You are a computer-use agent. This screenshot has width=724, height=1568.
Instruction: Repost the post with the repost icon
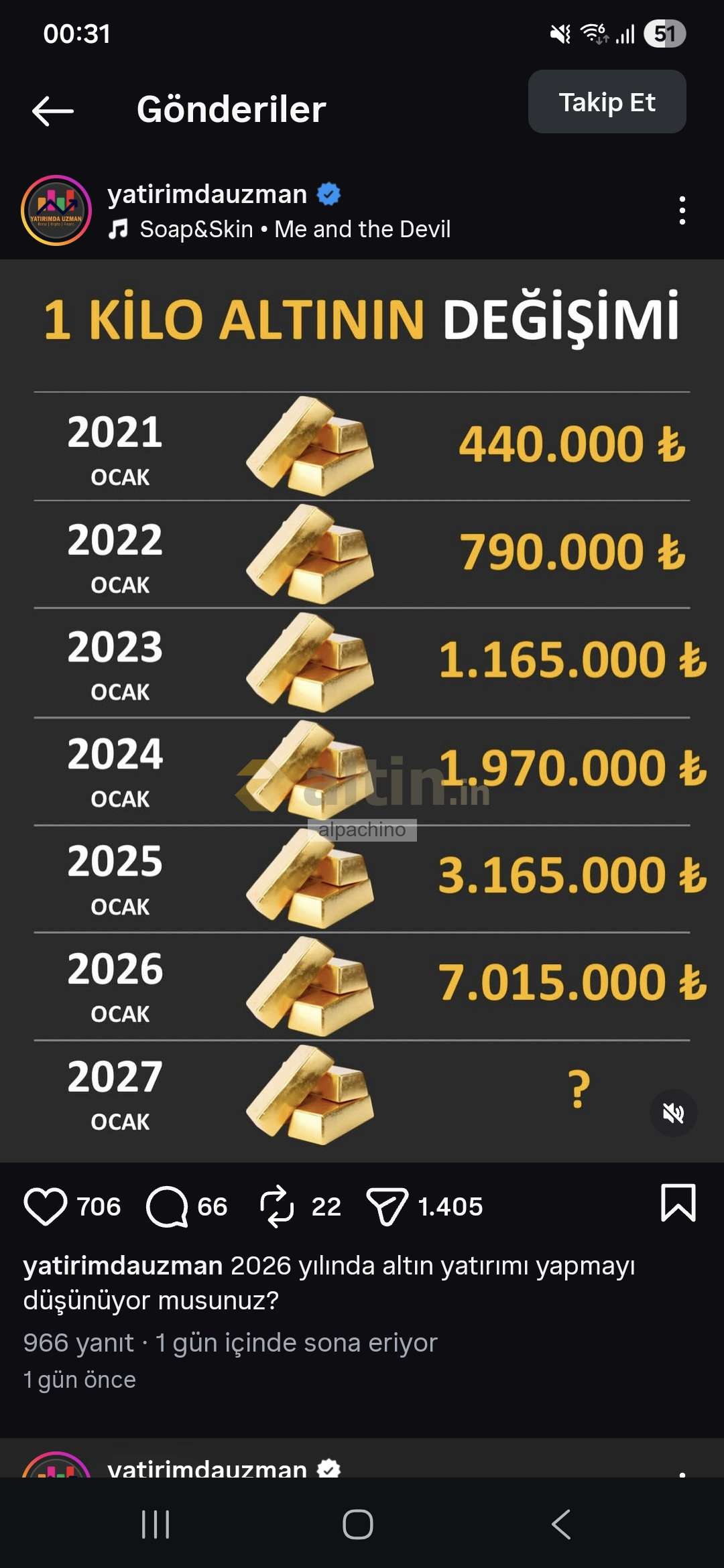pos(277,1206)
